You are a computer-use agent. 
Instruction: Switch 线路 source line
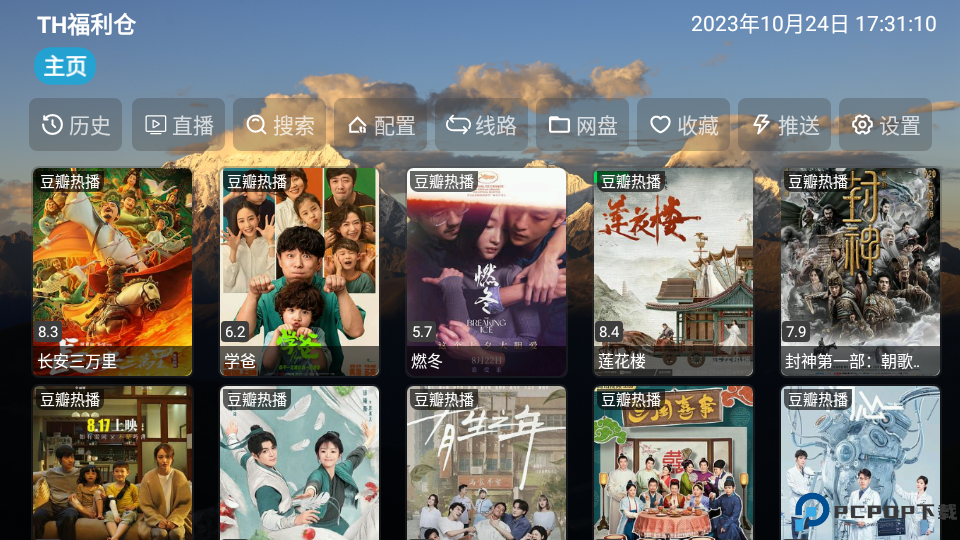(481, 125)
